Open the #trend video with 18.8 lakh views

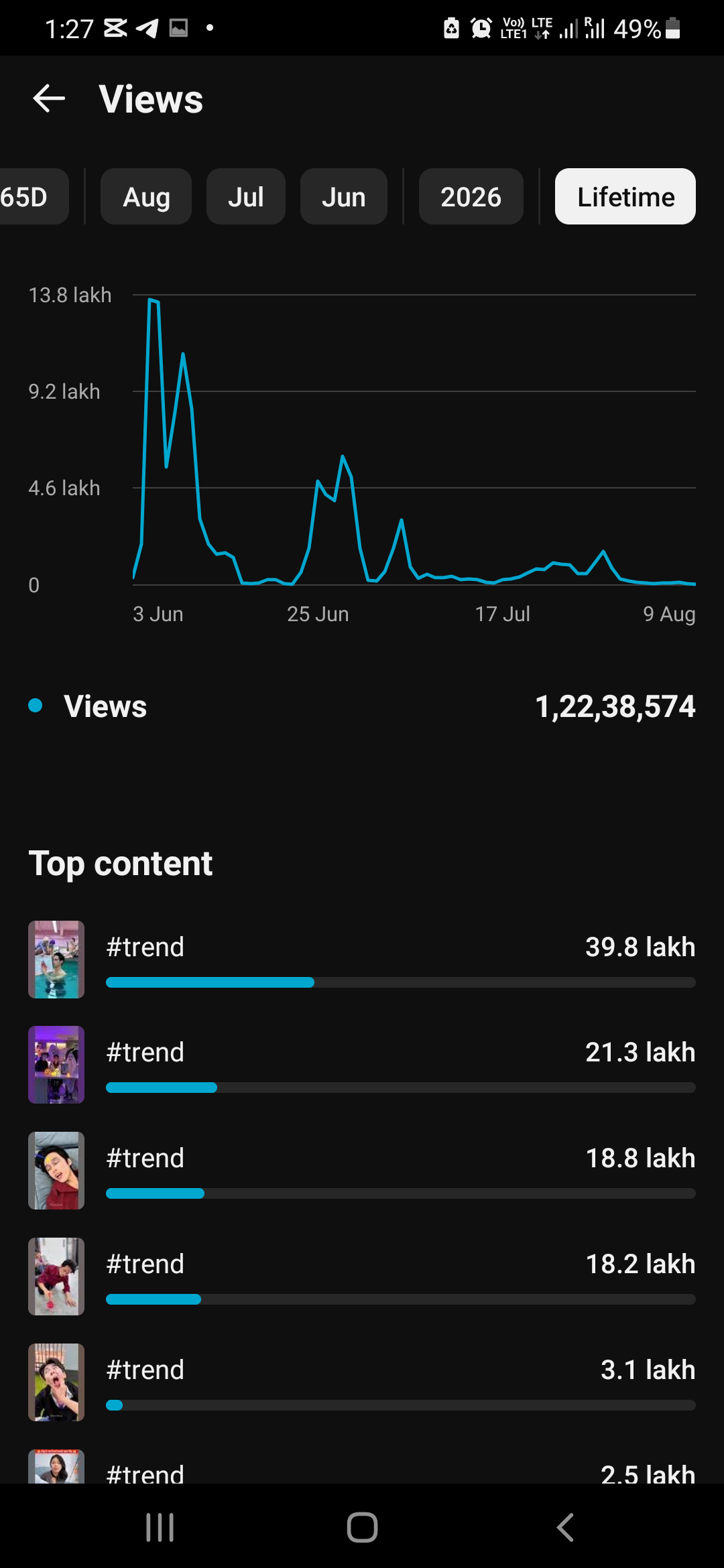point(362,1171)
